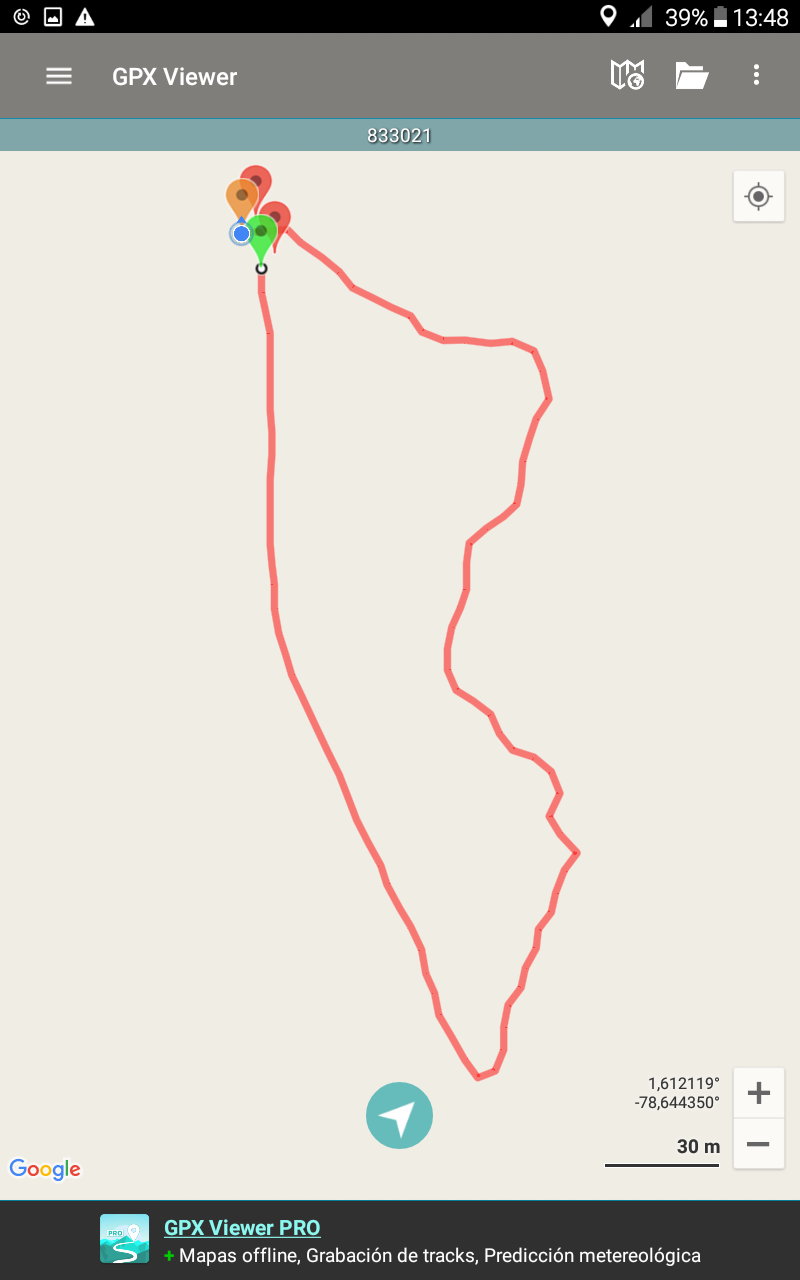This screenshot has width=800, height=1280.
Task: Zoom in on the map
Action: 758,1093
